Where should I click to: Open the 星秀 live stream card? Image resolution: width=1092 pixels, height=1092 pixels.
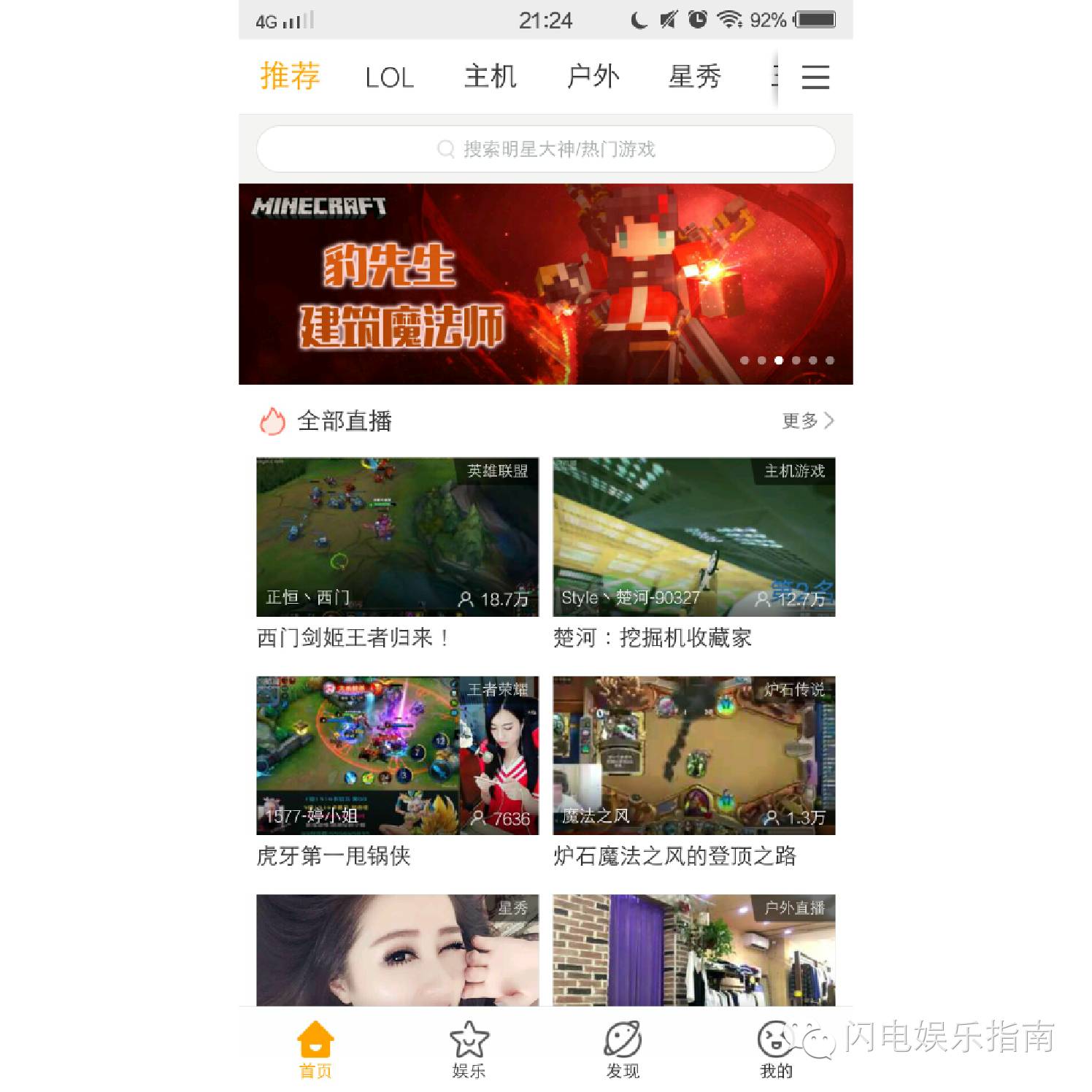pos(397,950)
